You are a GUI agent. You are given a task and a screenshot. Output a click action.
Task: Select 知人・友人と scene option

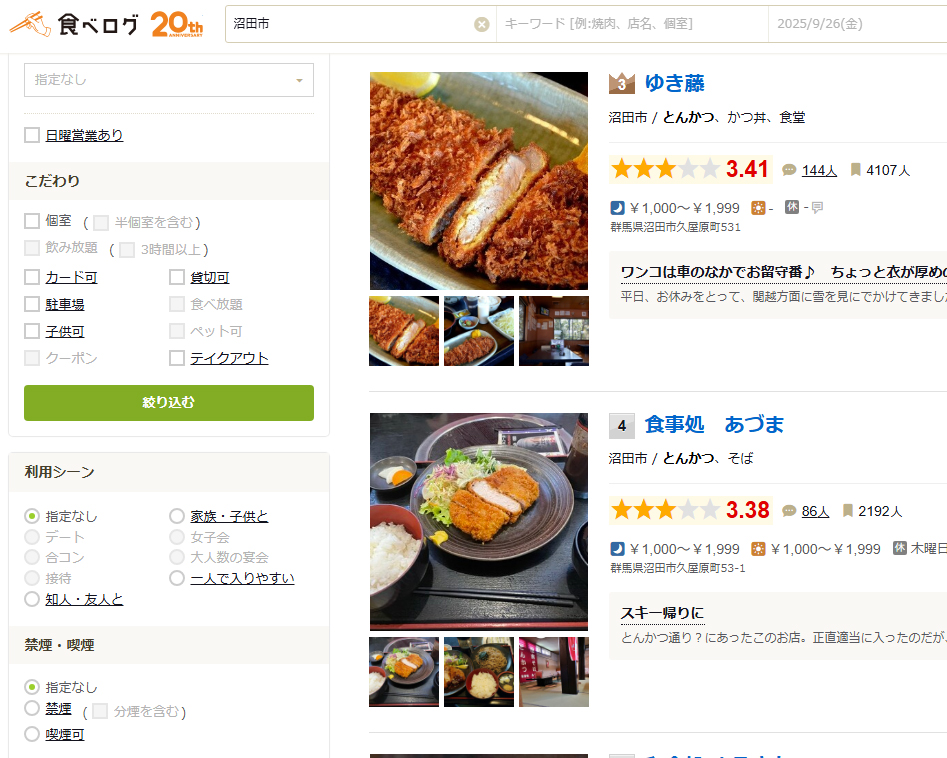click(x=33, y=599)
